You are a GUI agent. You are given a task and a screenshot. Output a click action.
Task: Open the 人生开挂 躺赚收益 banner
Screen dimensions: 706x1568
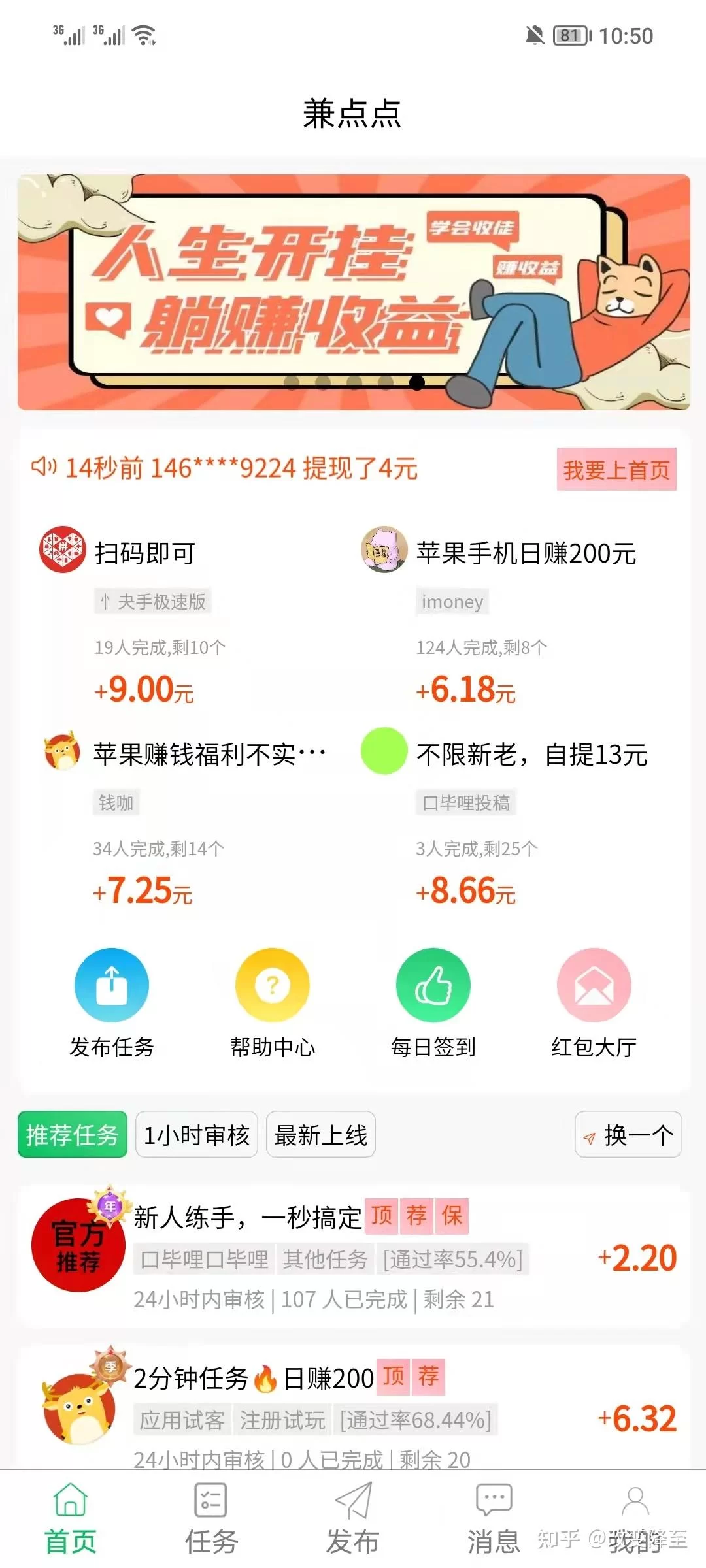pos(353,292)
